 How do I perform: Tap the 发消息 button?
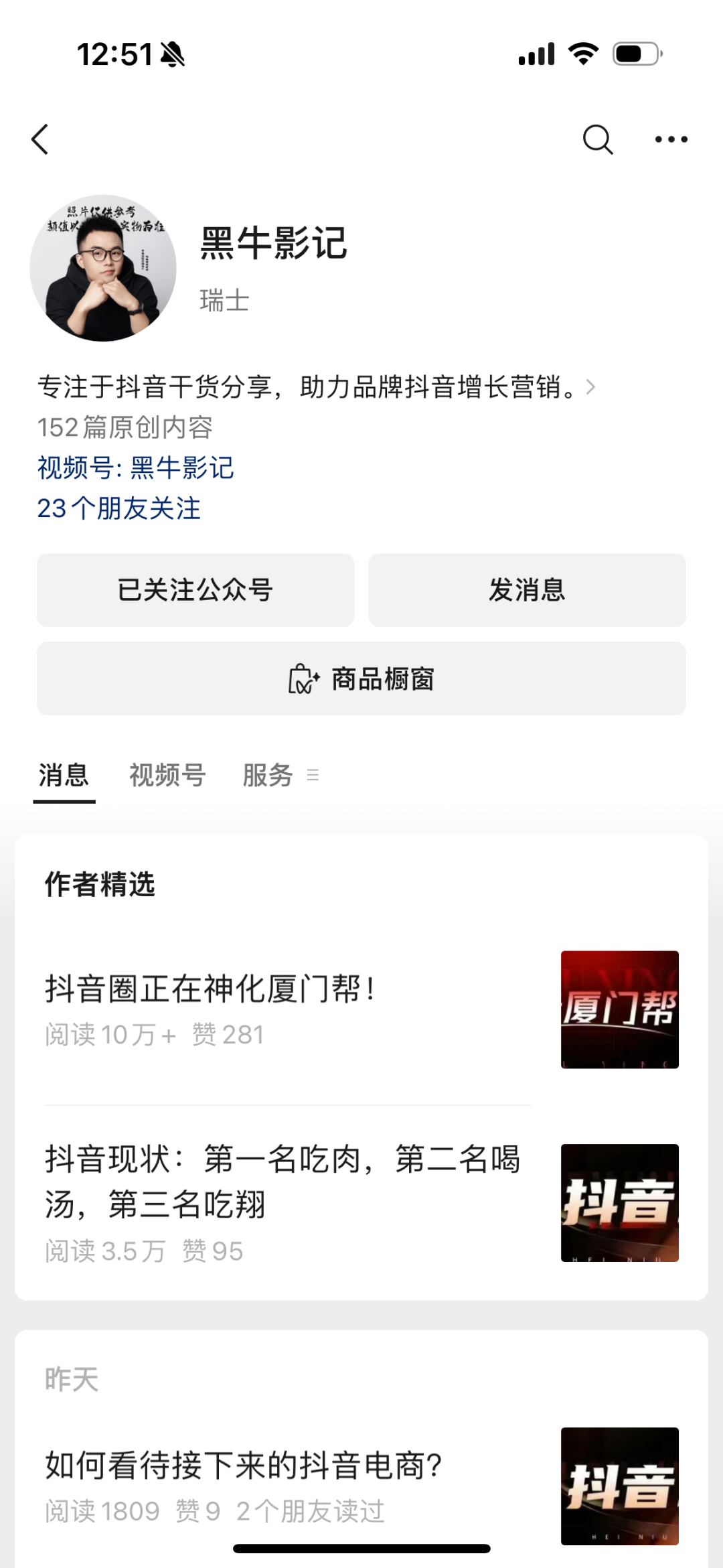point(527,590)
